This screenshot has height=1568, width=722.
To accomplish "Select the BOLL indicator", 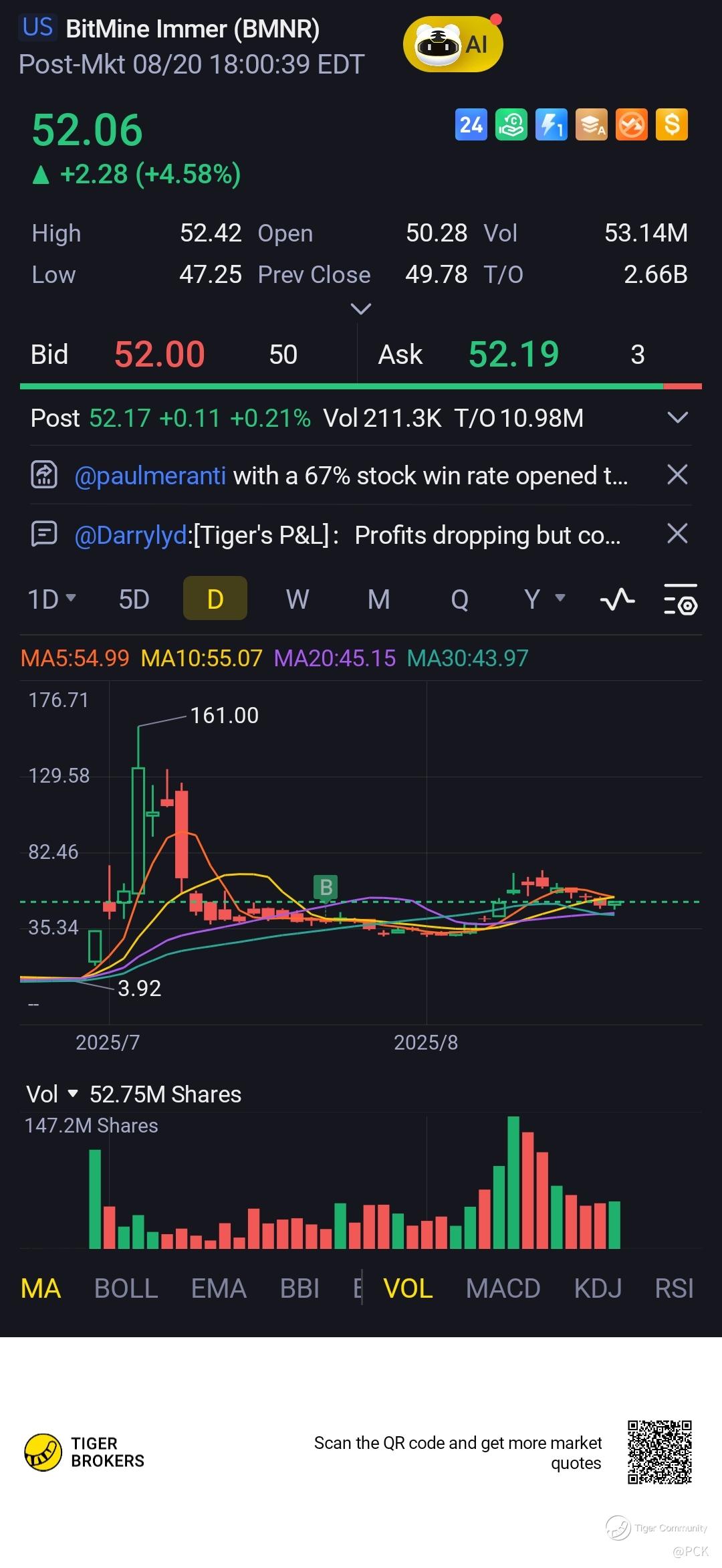I will 126,1288.
